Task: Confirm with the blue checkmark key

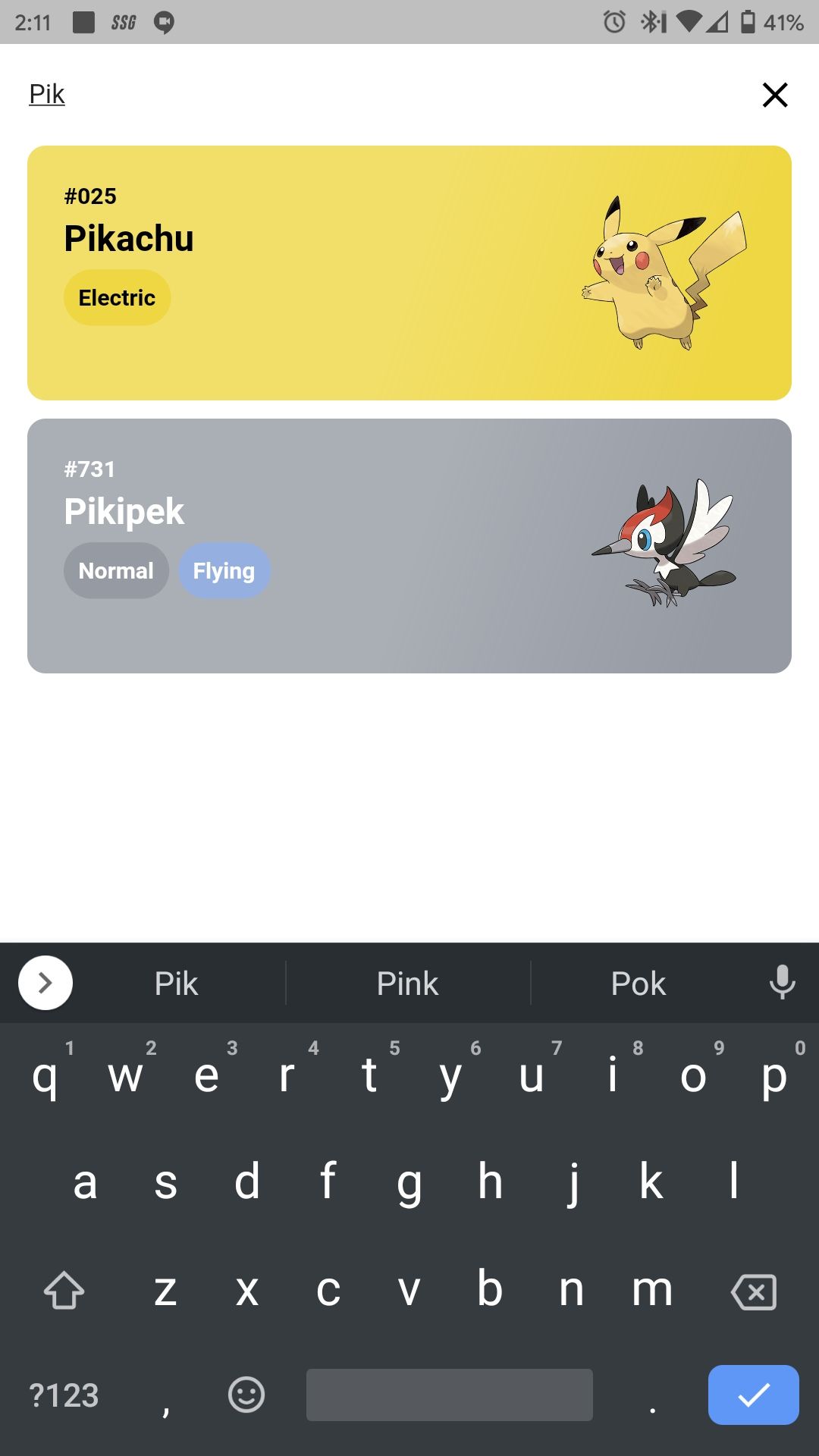Action: tap(754, 1395)
